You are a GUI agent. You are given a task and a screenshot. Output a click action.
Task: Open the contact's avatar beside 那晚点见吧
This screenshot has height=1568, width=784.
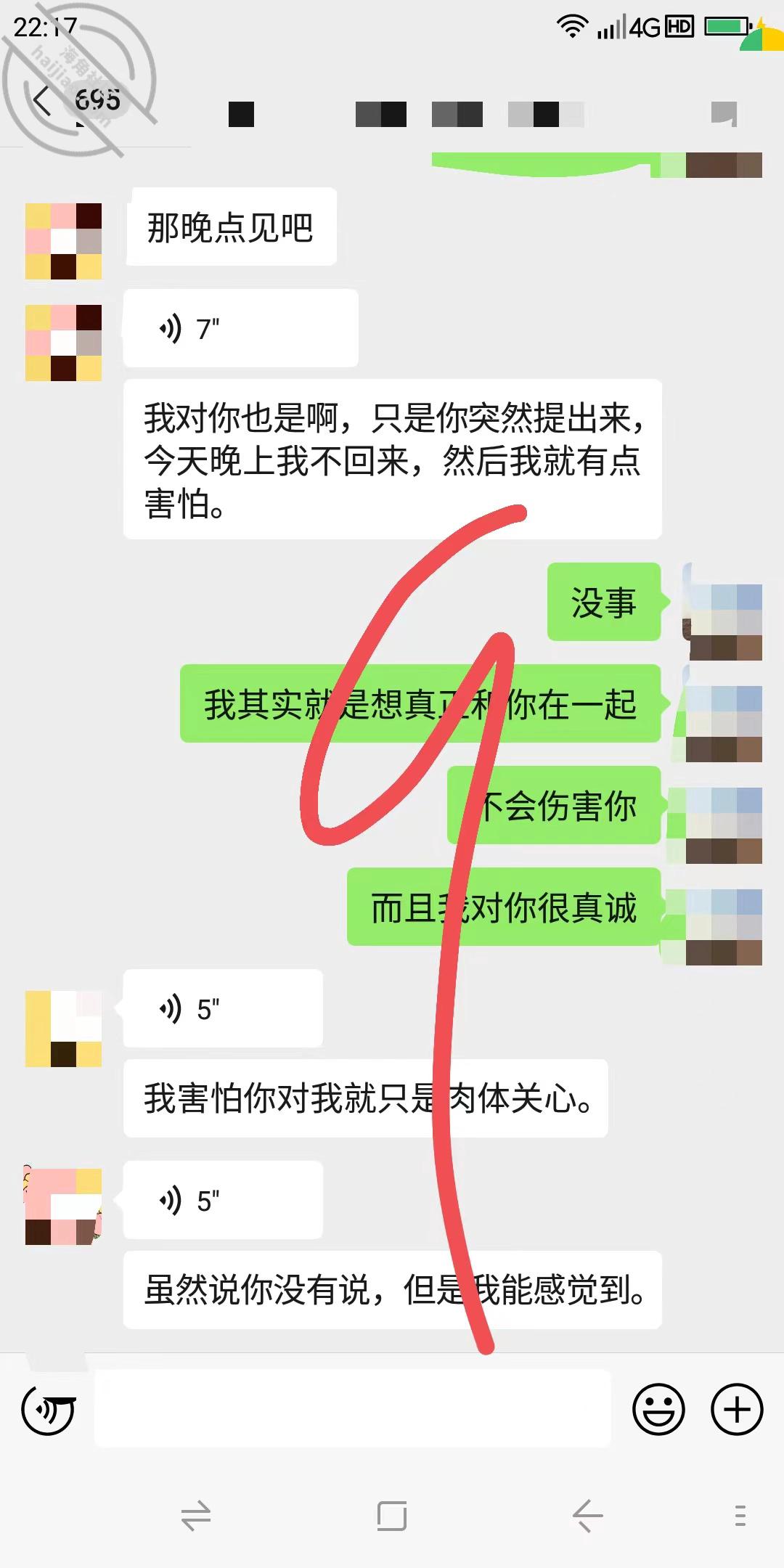point(64,241)
